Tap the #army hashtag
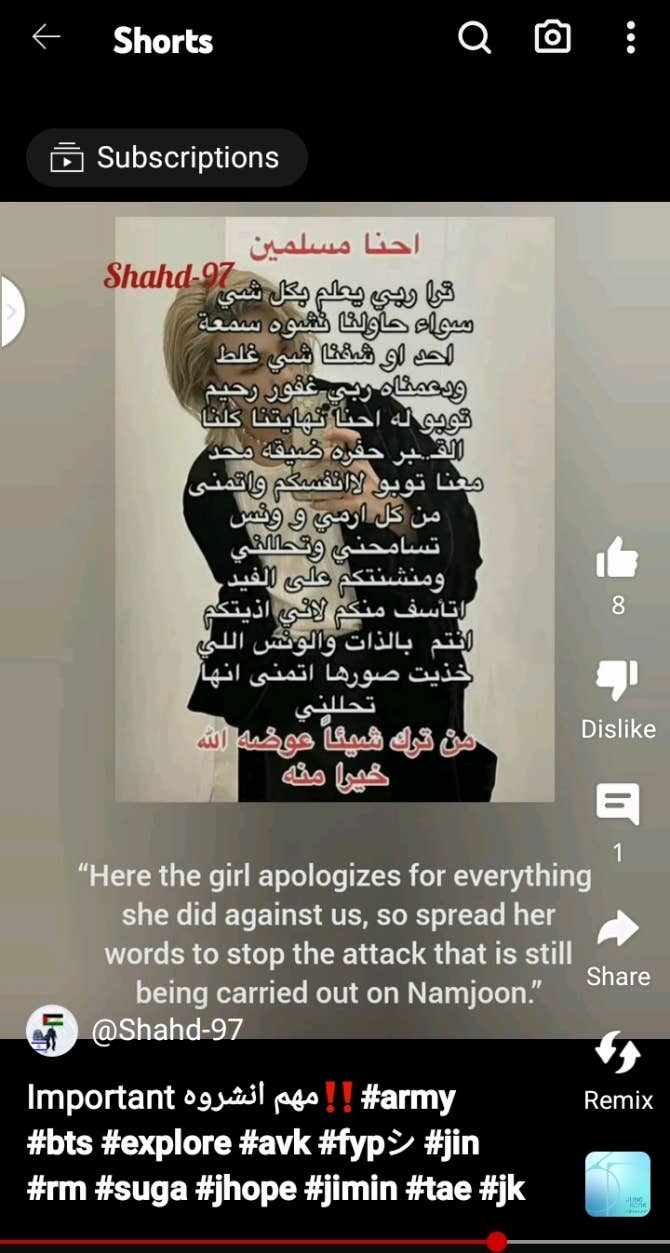The image size is (670, 1253). click(x=407, y=1098)
